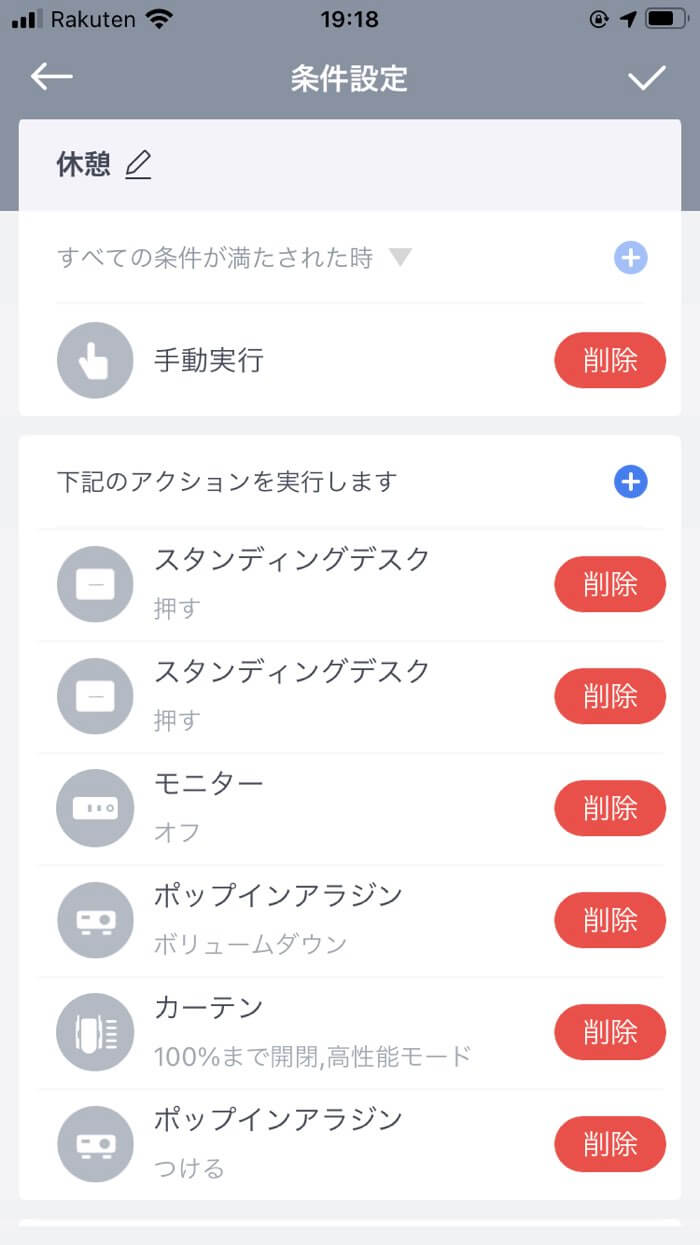The image size is (700, 1245).
Task: Delete the モニター オフ action
Action: point(610,808)
